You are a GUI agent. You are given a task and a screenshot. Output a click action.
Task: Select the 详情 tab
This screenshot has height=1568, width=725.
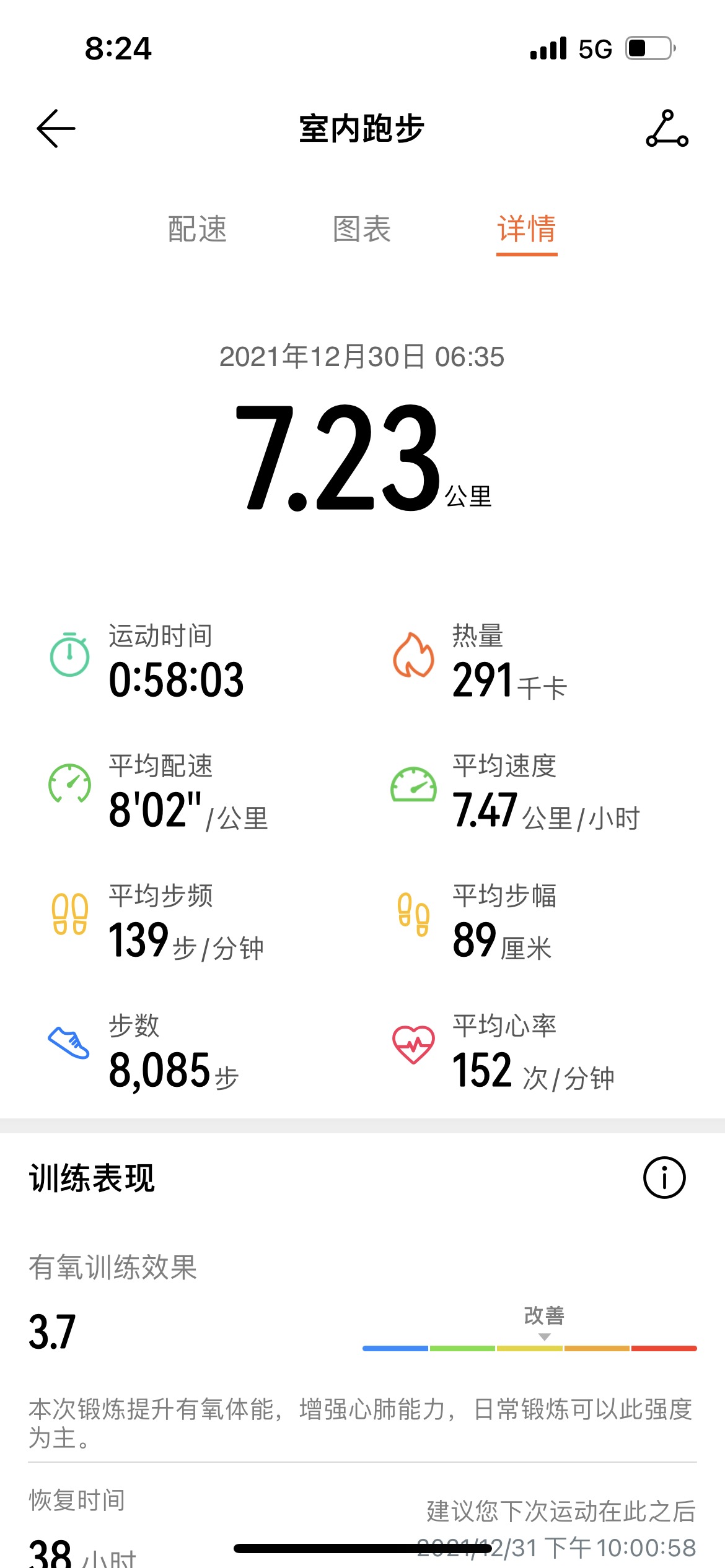pos(527,230)
